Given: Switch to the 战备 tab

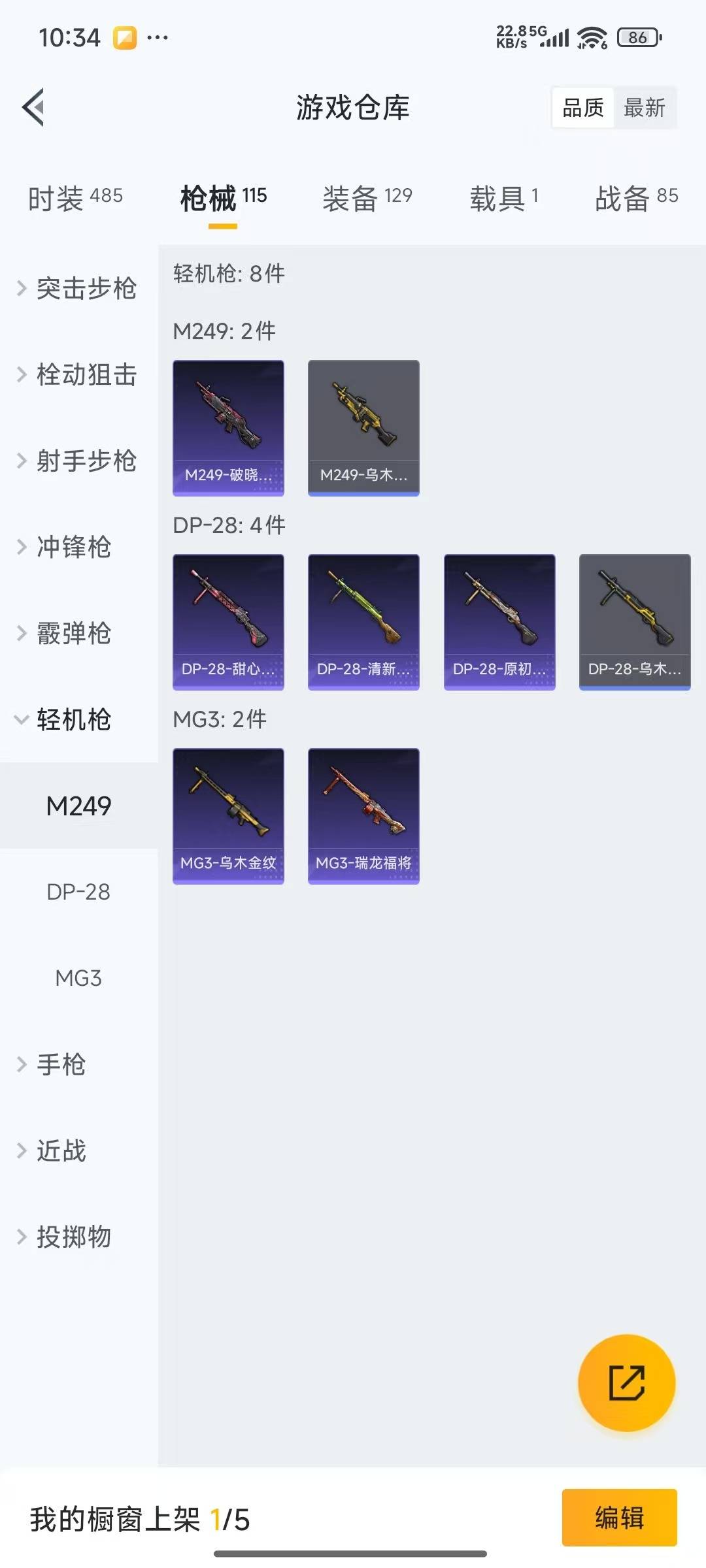Looking at the screenshot, I should pyautogui.click(x=636, y=197).
